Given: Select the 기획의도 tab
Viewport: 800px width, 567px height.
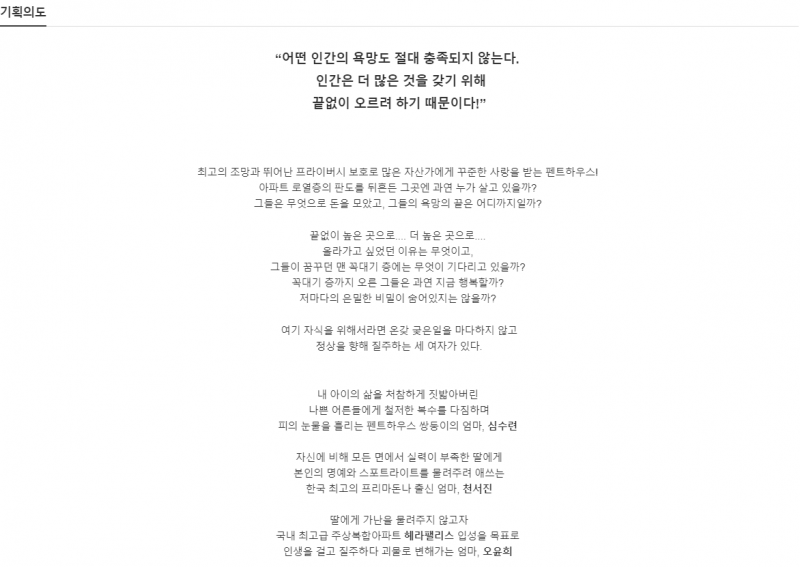Looking at the screenshot, I should [x=22, y=13].
